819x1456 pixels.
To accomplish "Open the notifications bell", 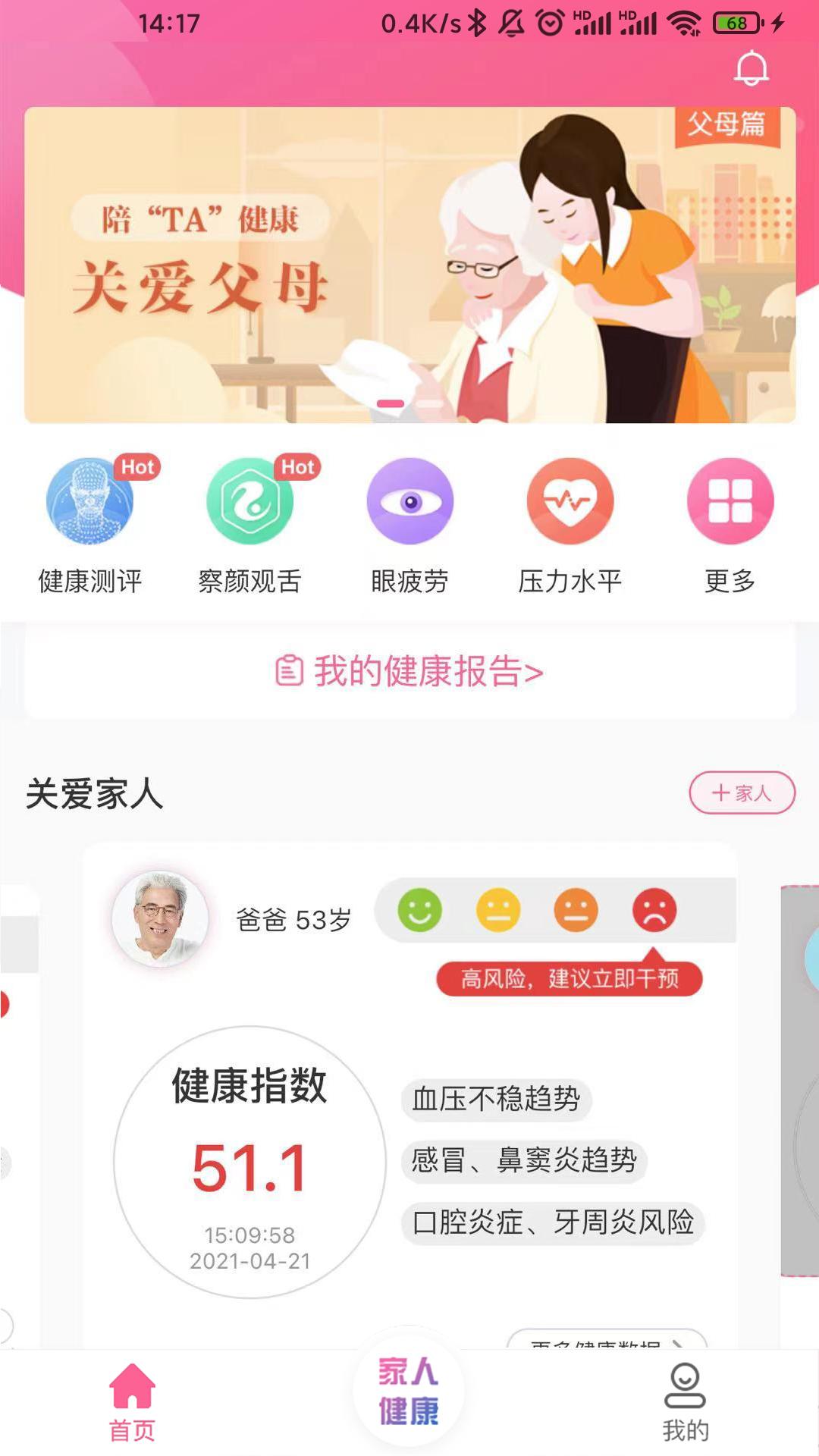I will (x=751, y=68).
